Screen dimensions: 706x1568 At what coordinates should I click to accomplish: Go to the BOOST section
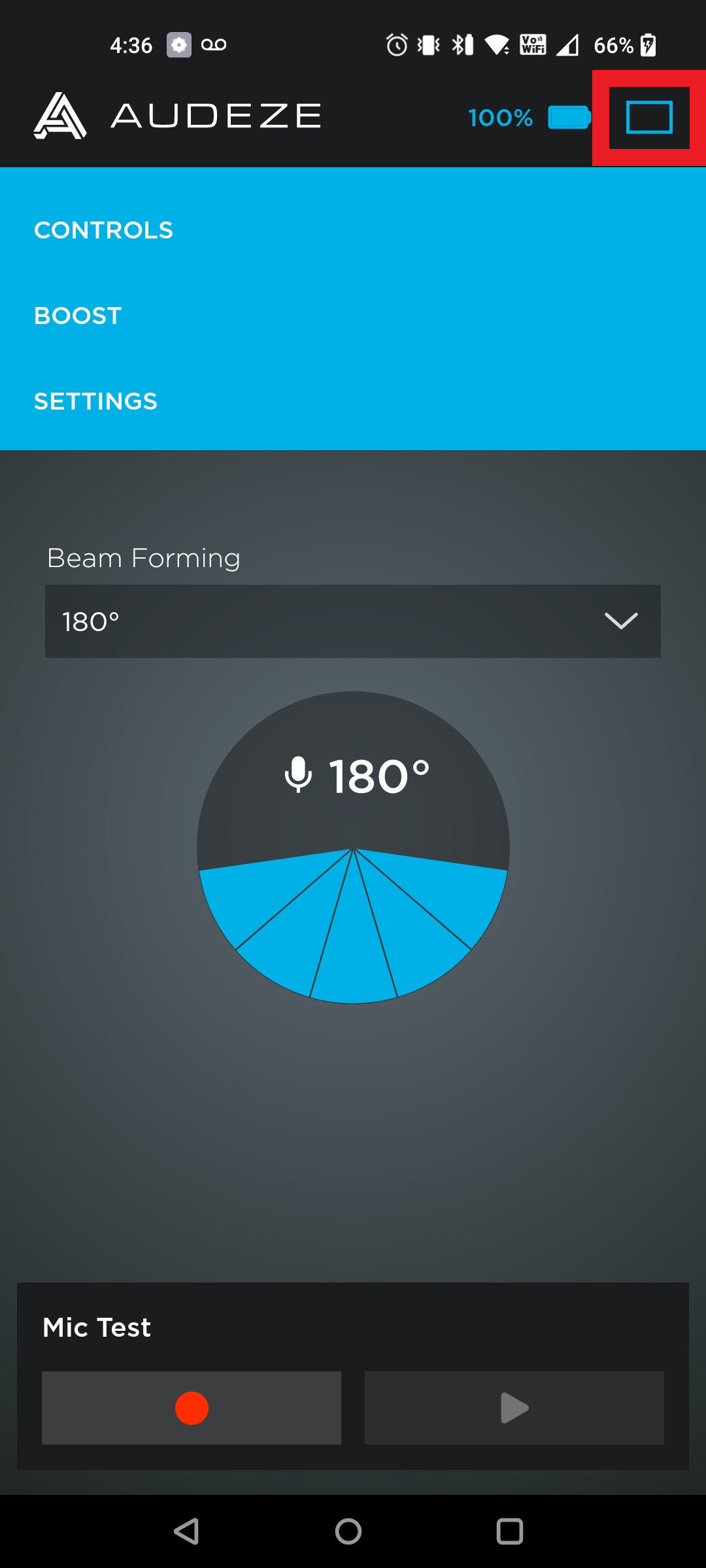point(78,316)
